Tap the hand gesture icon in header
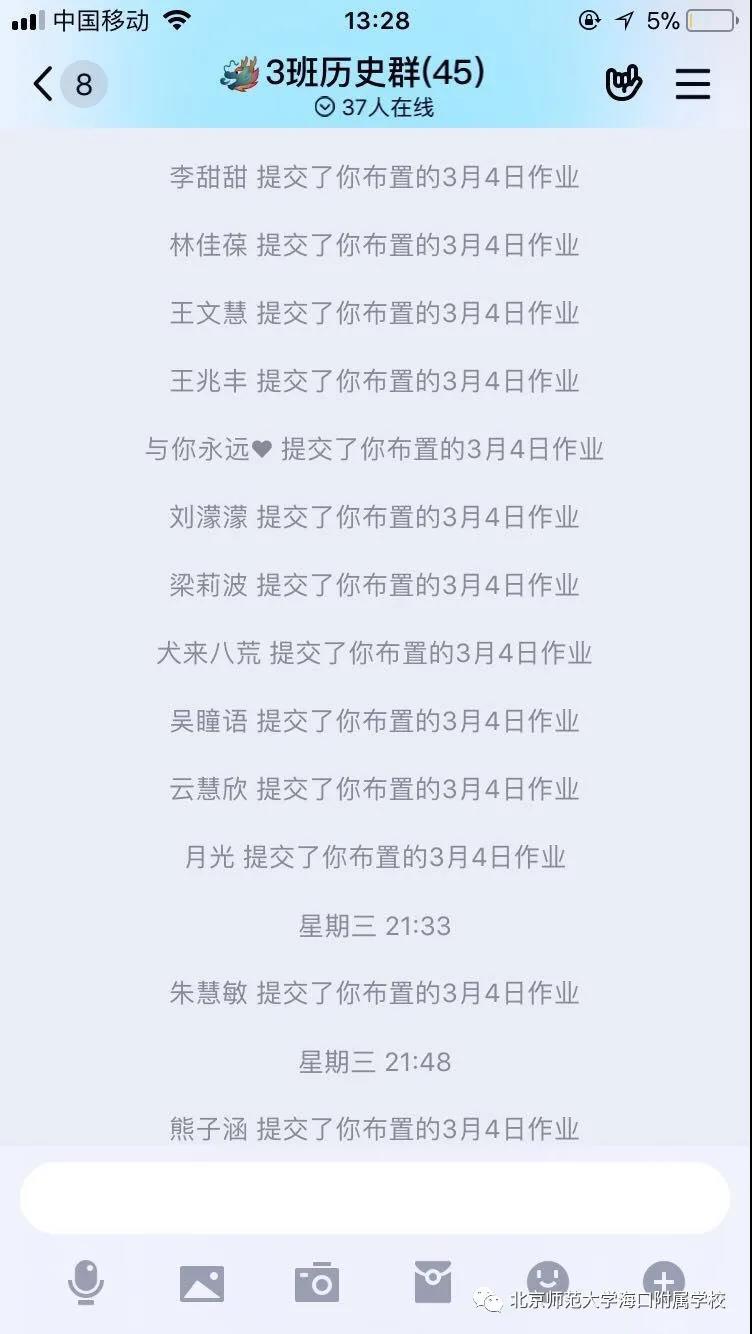The width and height of the screenshot is (752, 1334). pos(624,84)
